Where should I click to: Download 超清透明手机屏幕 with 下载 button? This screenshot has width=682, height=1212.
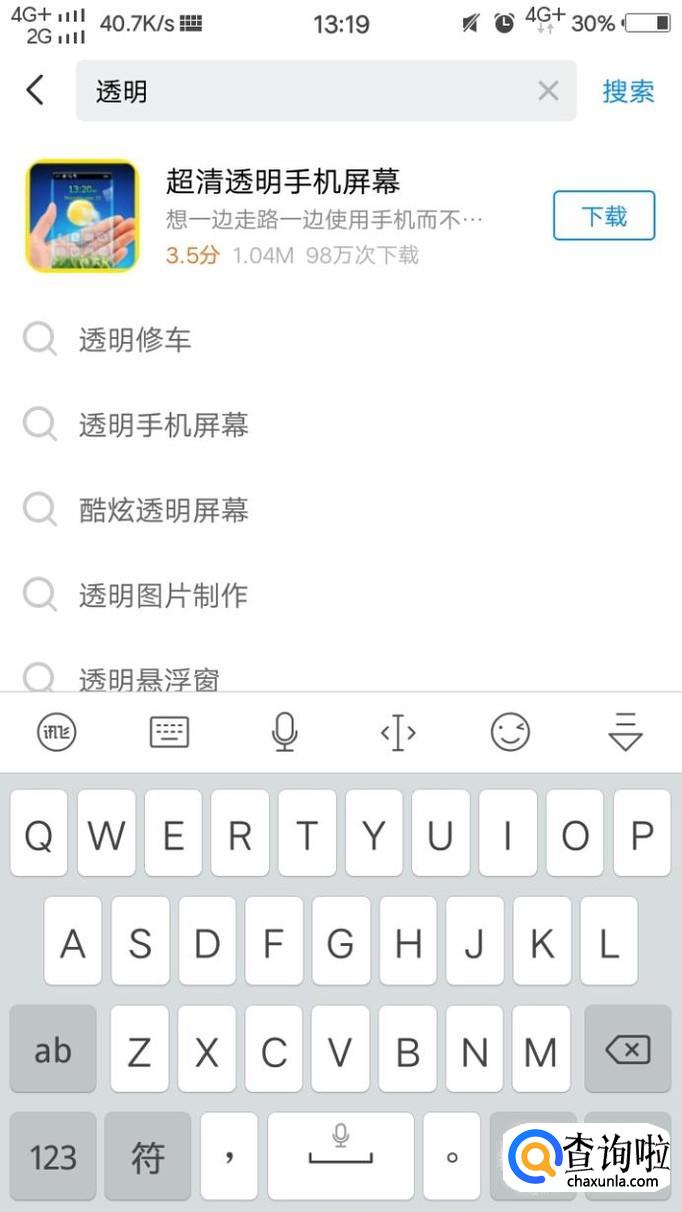(x=604, y=215)
